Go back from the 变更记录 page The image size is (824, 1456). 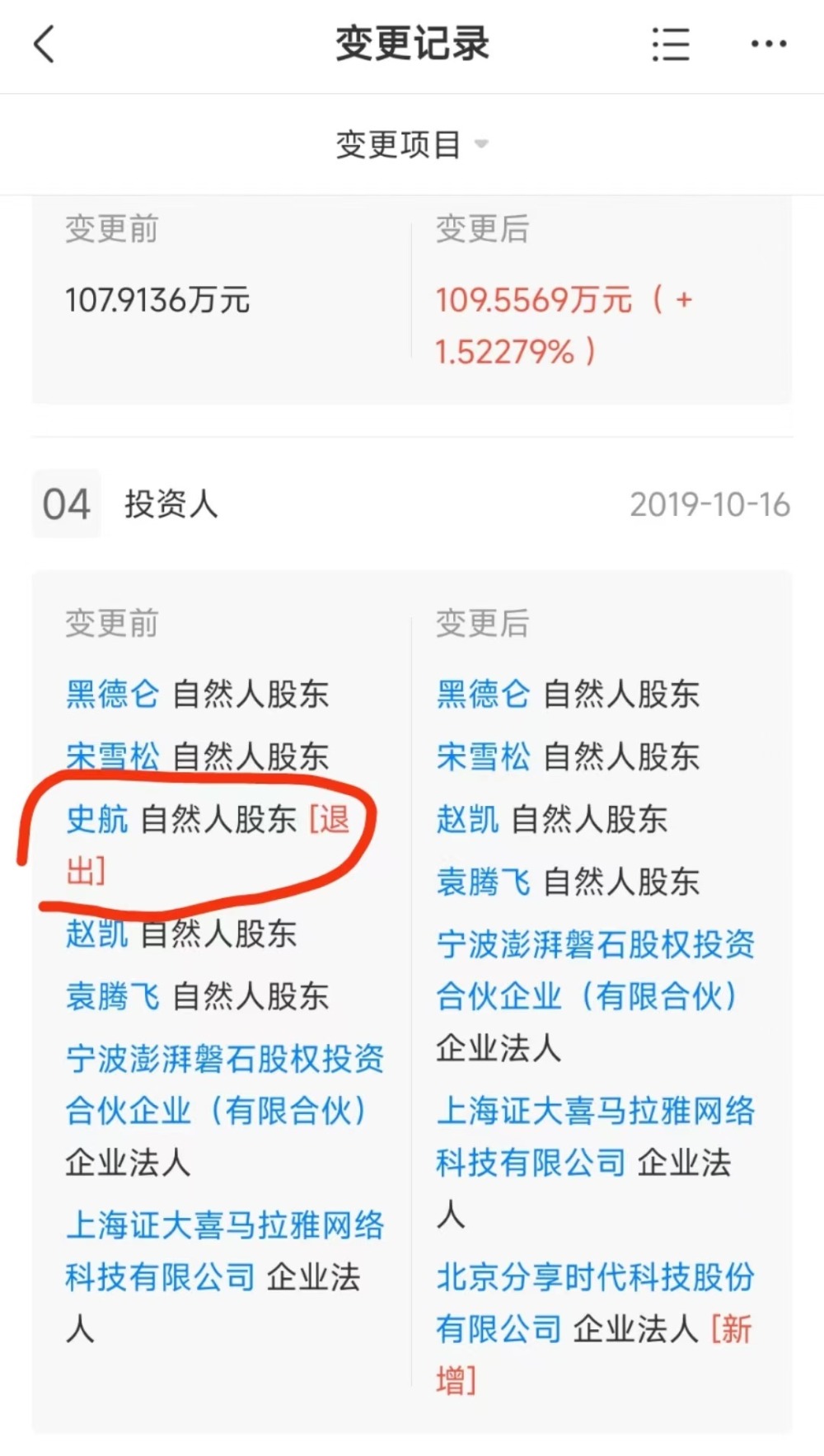44,44
